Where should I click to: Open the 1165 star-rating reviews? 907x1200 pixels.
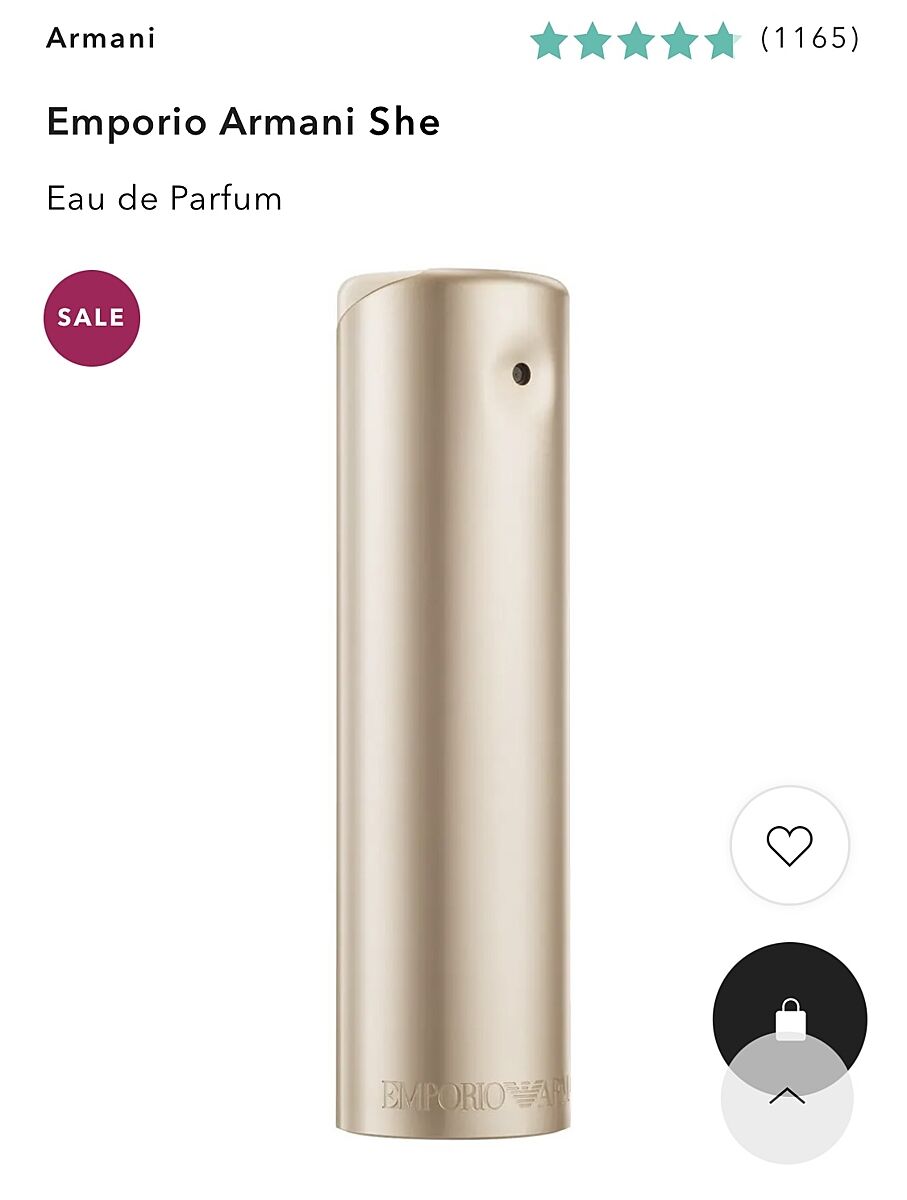tap(694, 40)
